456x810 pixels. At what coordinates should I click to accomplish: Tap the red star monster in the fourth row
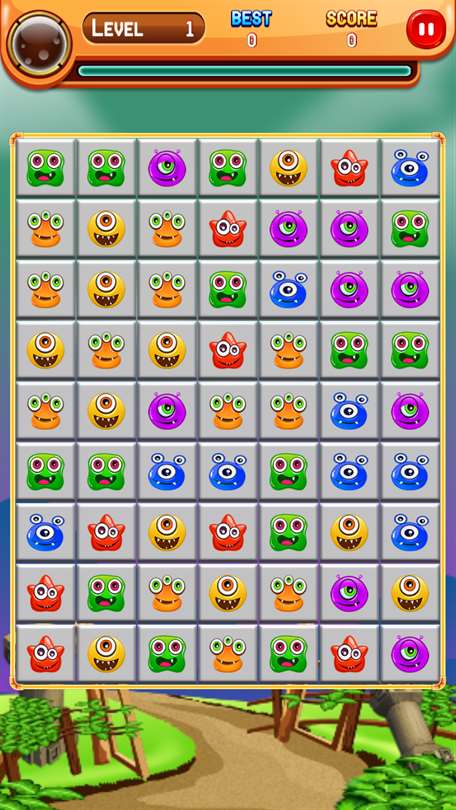click(228, 350)
